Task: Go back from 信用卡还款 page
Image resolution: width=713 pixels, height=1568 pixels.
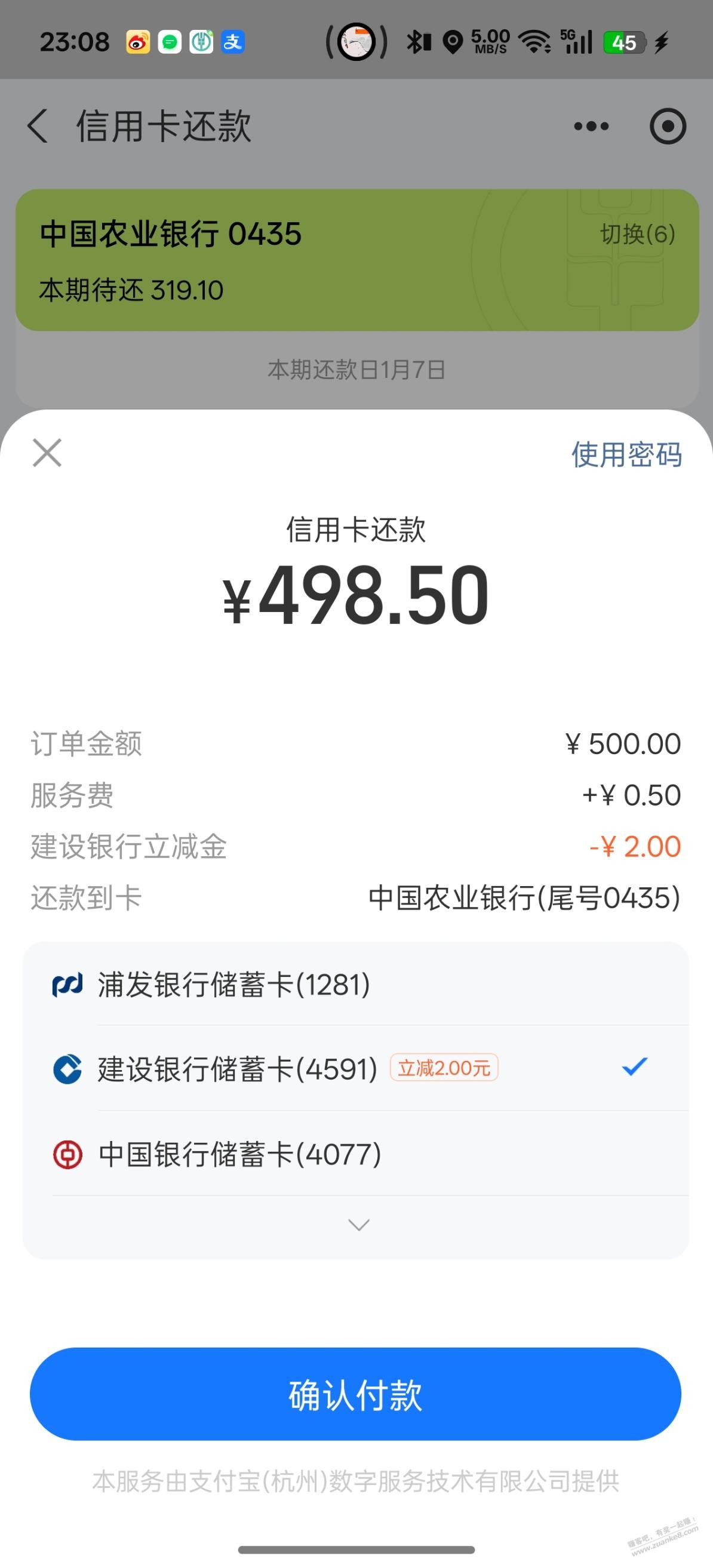Action: pos(38,126)
